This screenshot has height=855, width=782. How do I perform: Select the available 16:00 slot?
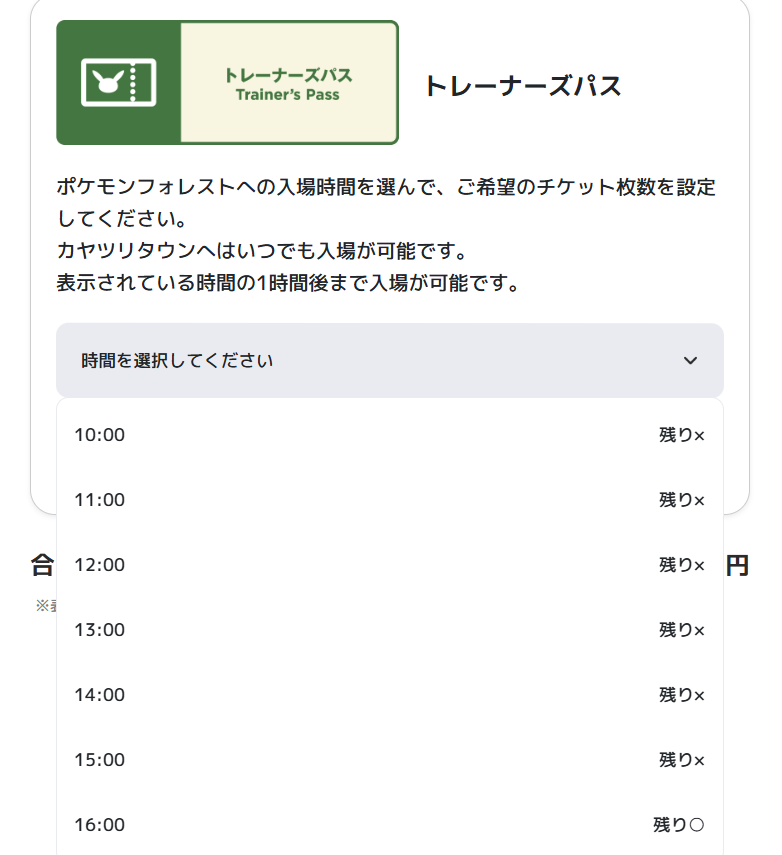(389, 825)
